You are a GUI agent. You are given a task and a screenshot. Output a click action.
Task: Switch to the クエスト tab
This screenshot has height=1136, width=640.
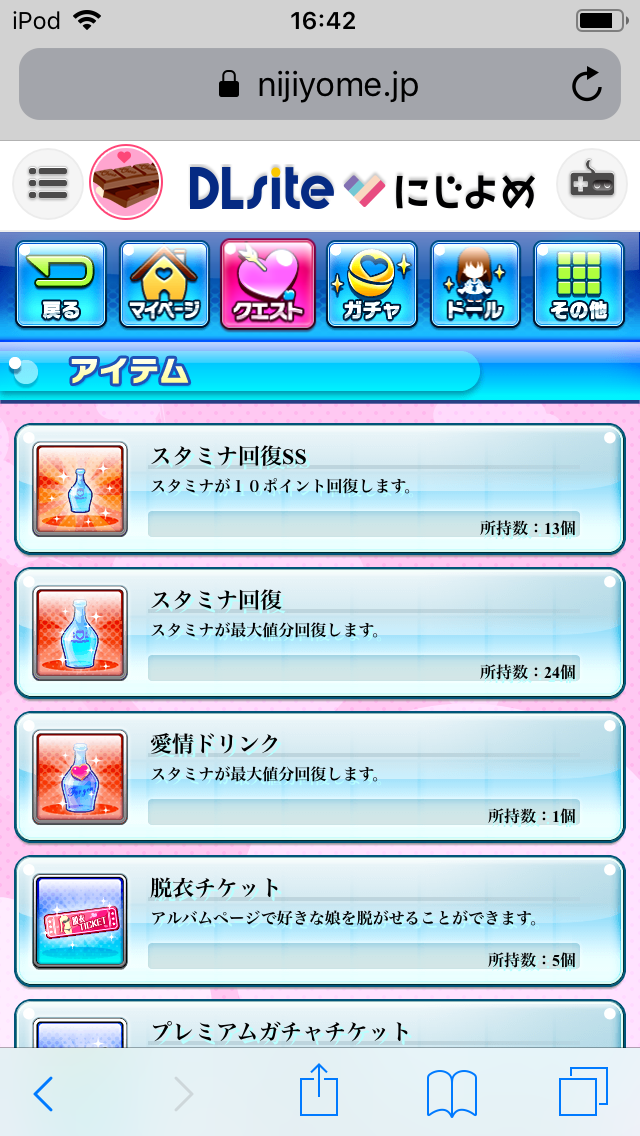click(268, 283)
